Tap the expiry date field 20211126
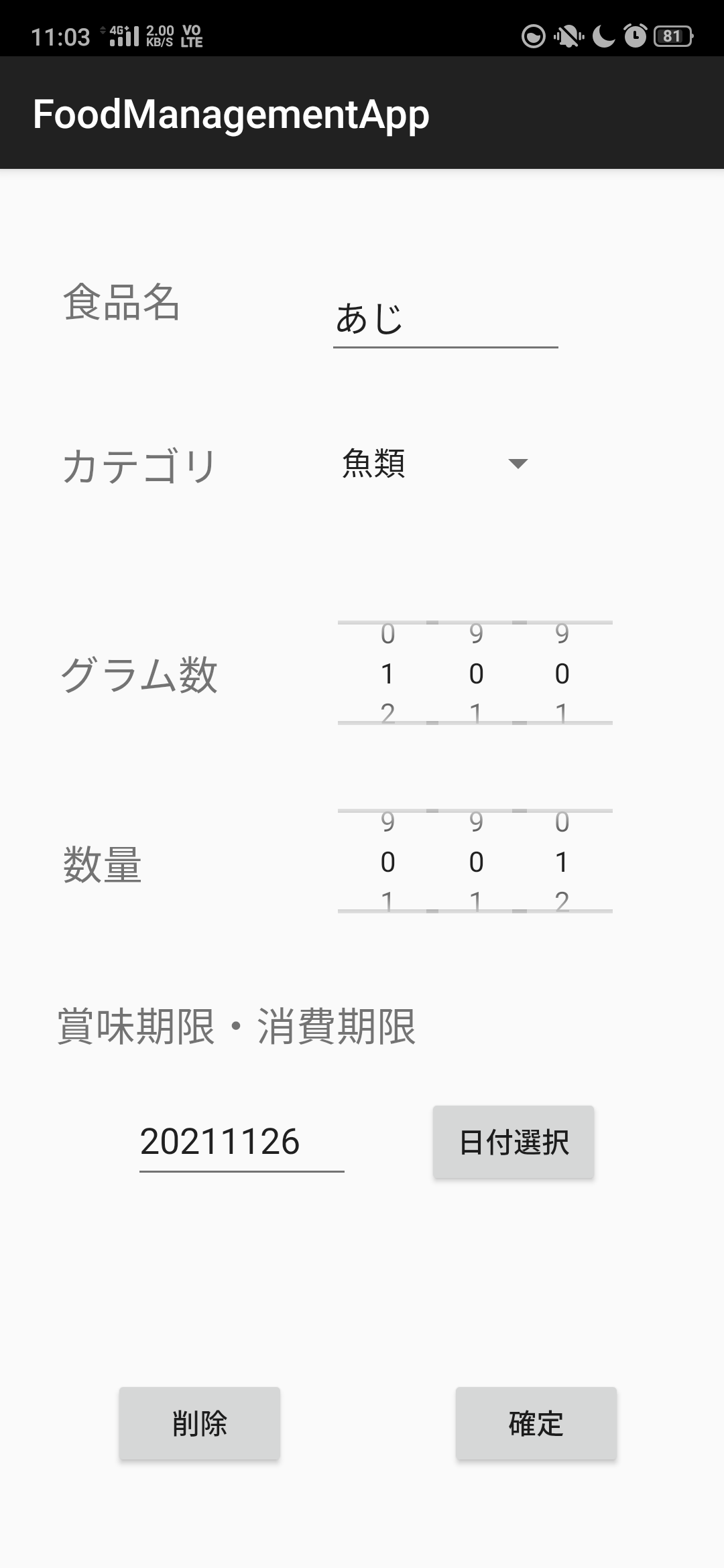The width and height of the screenshot is (724, 1568). coord(241,1142)
